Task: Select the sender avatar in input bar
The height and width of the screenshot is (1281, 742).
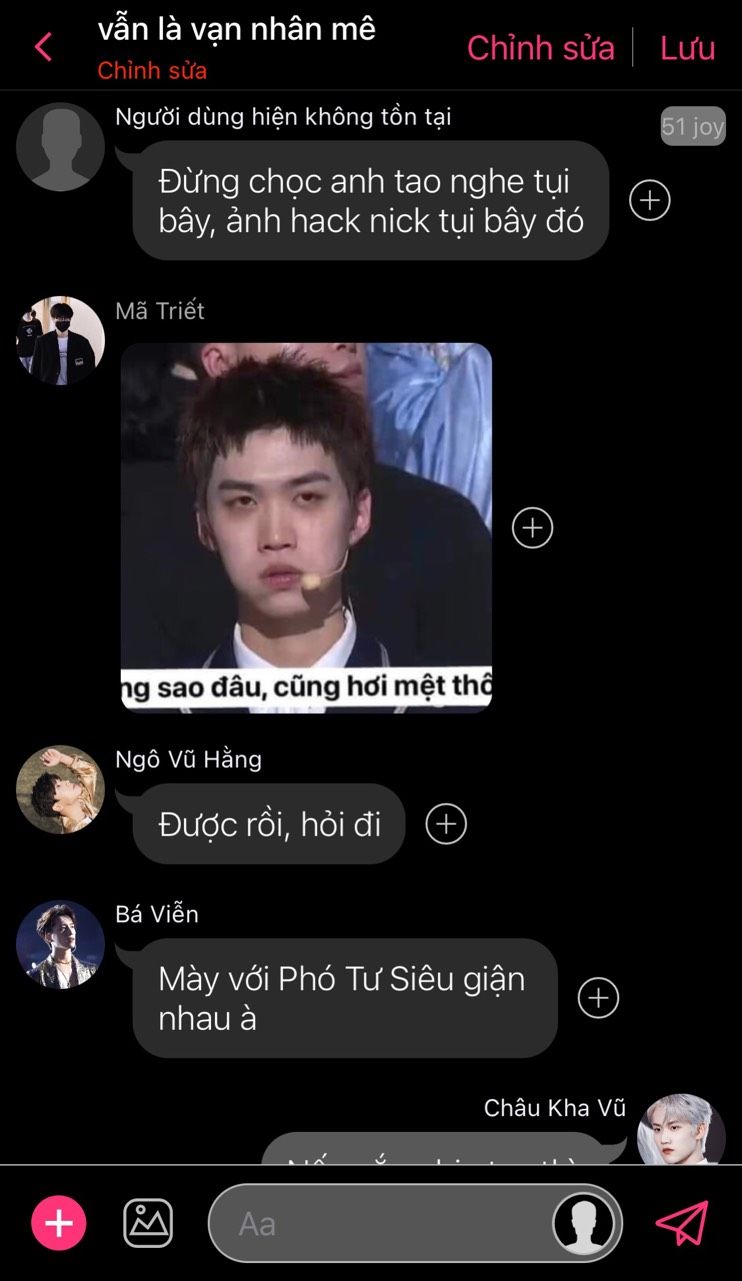Action: tap(584, 1223)
